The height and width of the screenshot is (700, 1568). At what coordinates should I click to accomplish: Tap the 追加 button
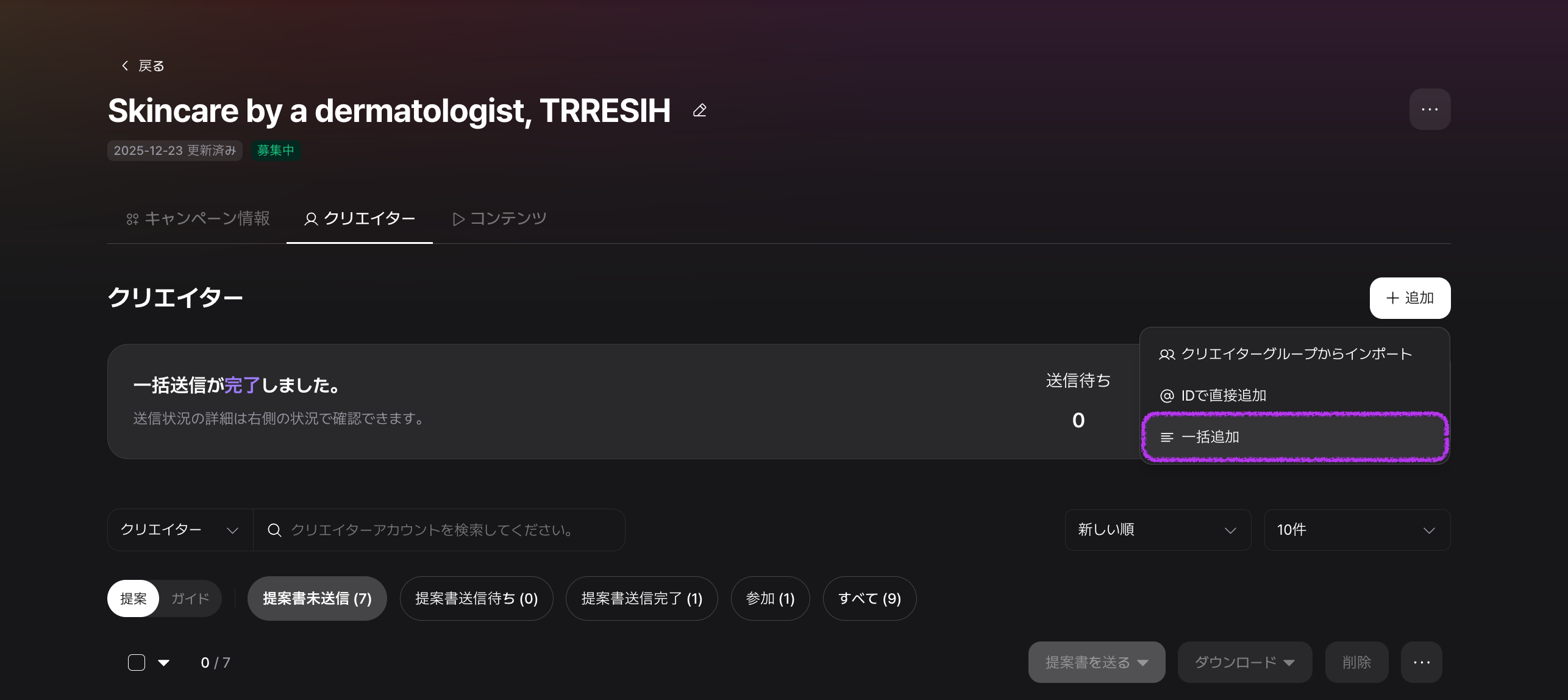(x=1409, y=298)
